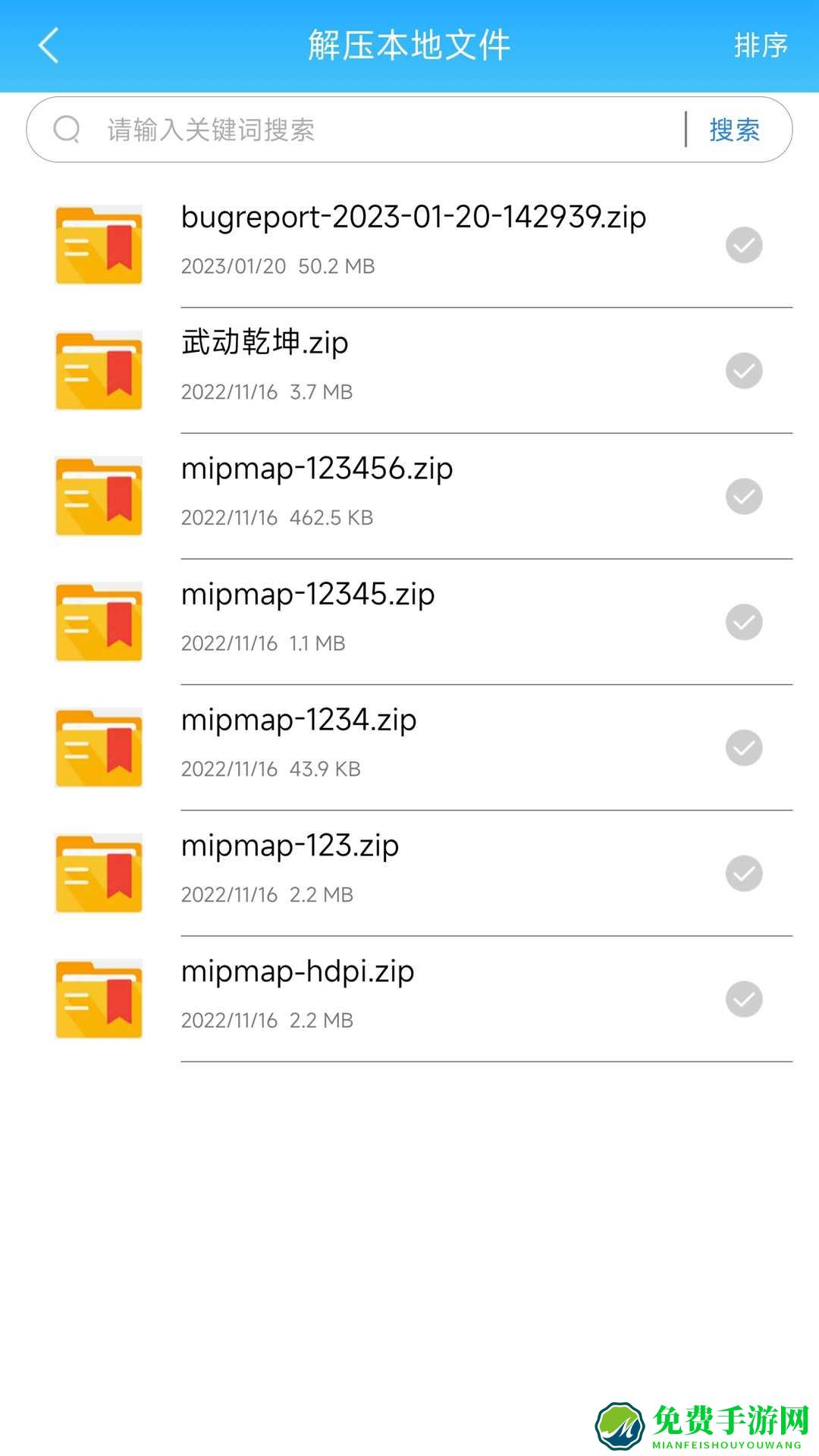Mark mipmap-1234.zip as selected
This screenshot has width=819, height=1456.
(x=744, y=748)
